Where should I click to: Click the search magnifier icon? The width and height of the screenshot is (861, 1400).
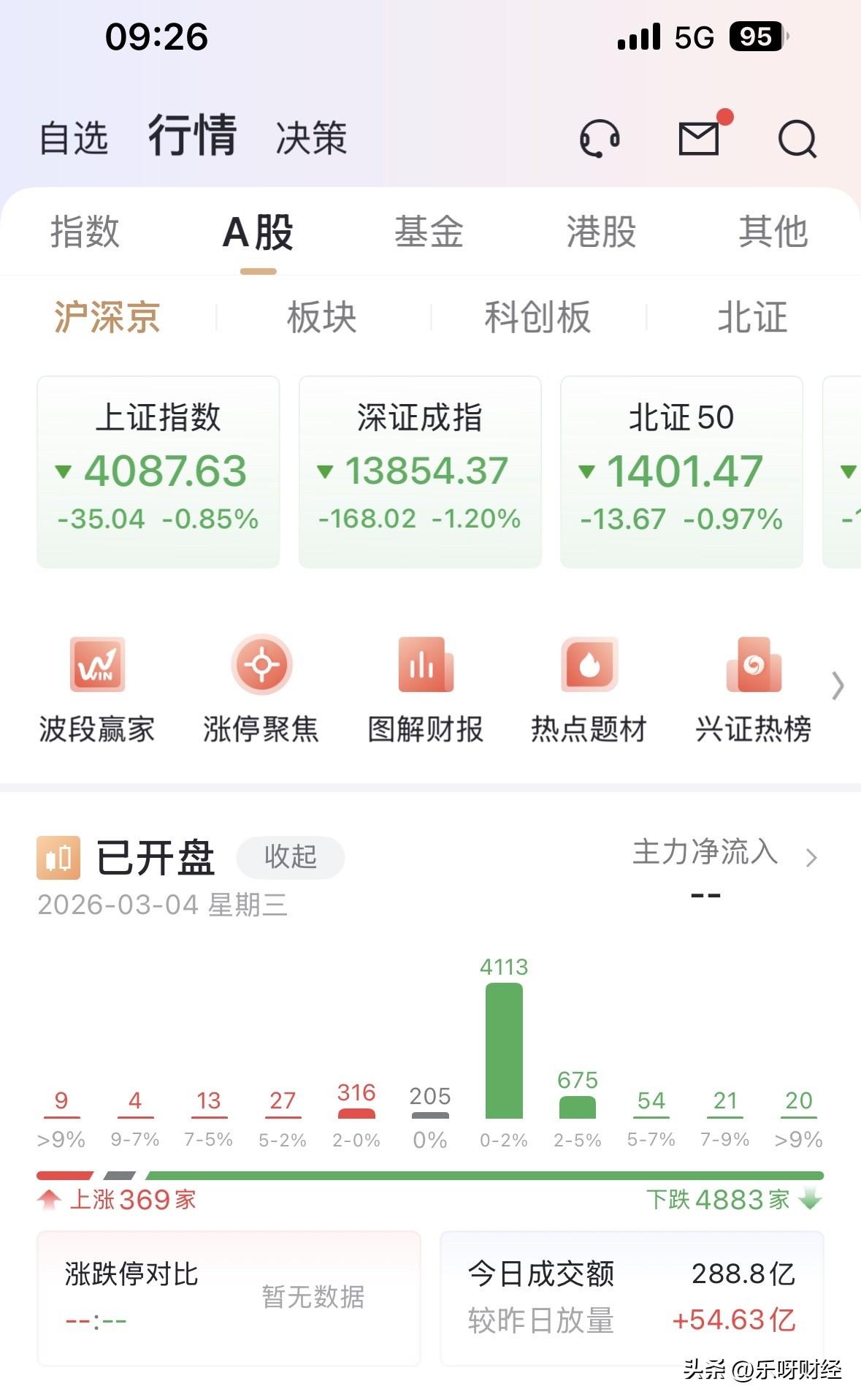798,139
